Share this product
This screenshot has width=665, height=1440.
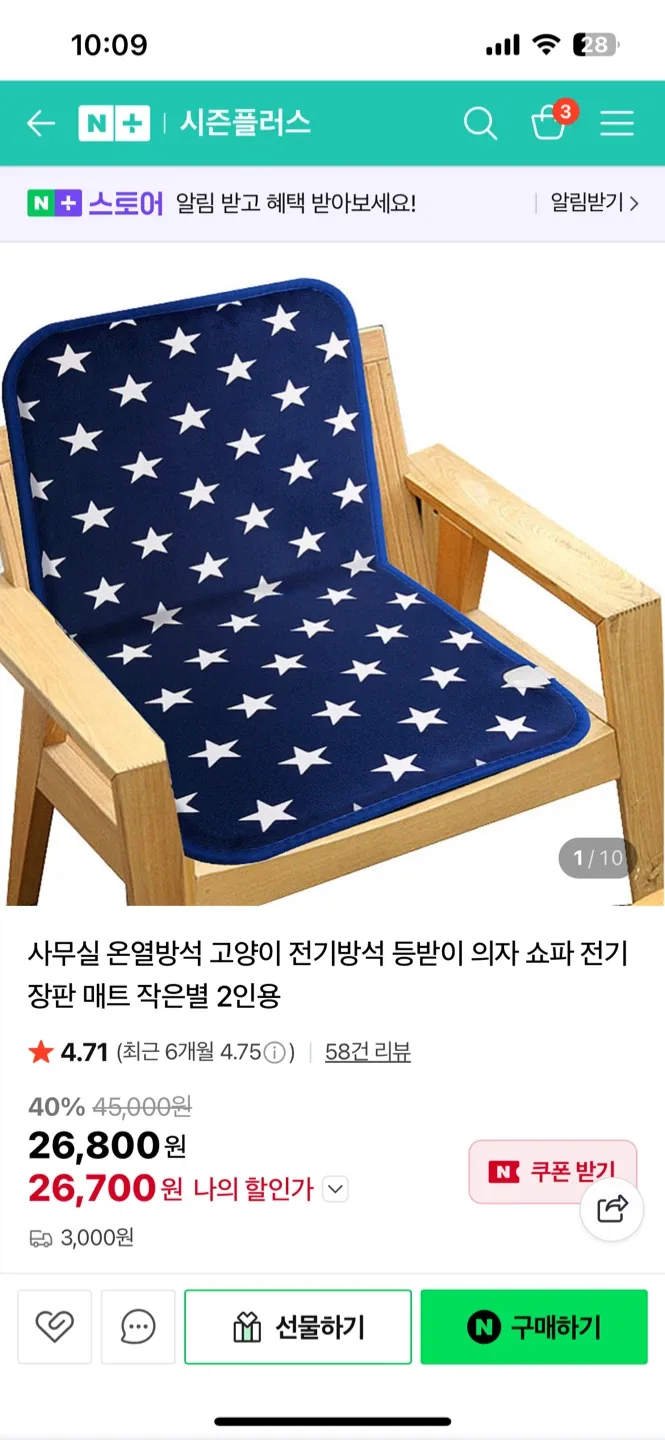click(612, 1209)
